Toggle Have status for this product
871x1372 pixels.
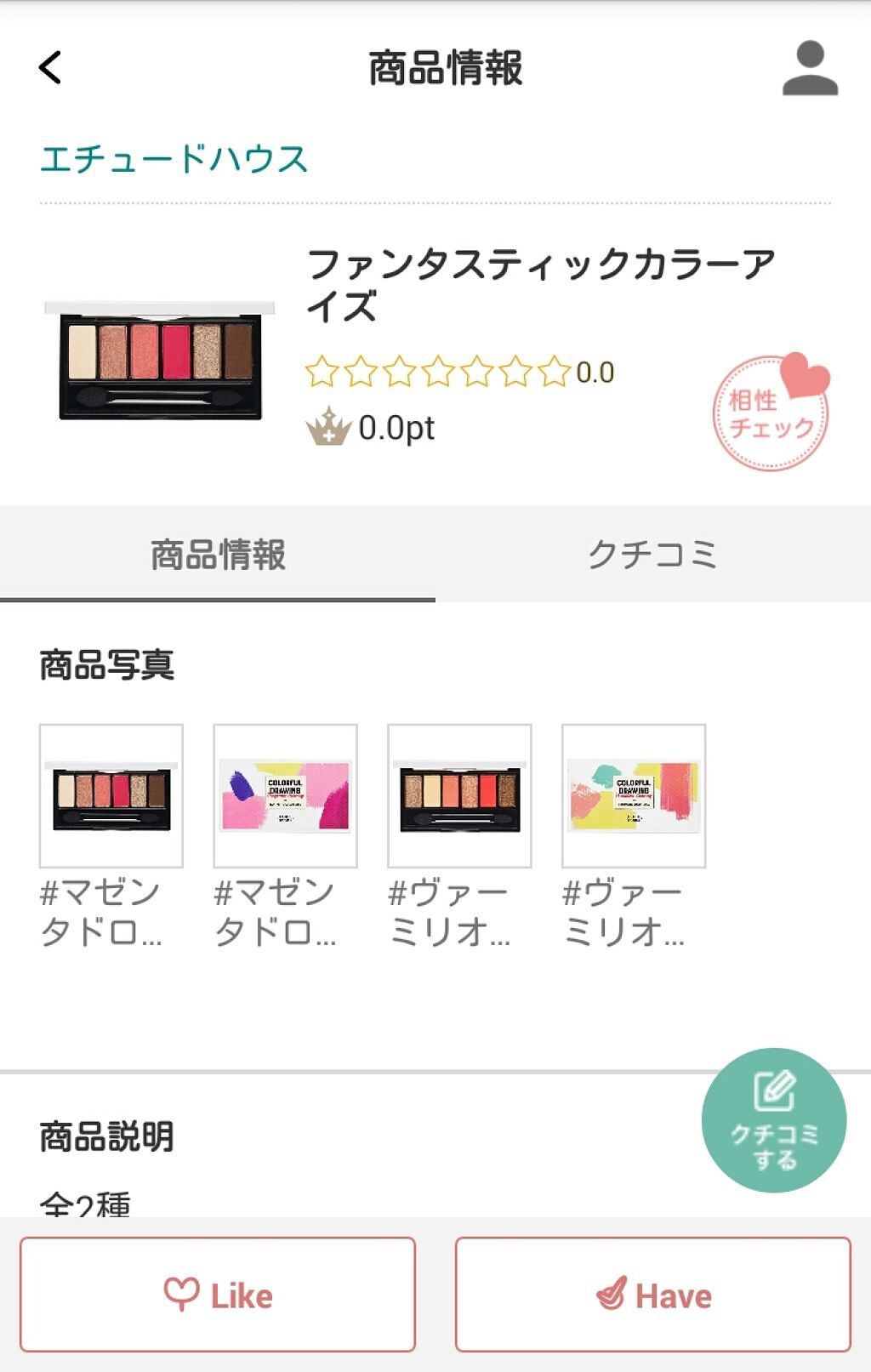[x=654, y=1296]
